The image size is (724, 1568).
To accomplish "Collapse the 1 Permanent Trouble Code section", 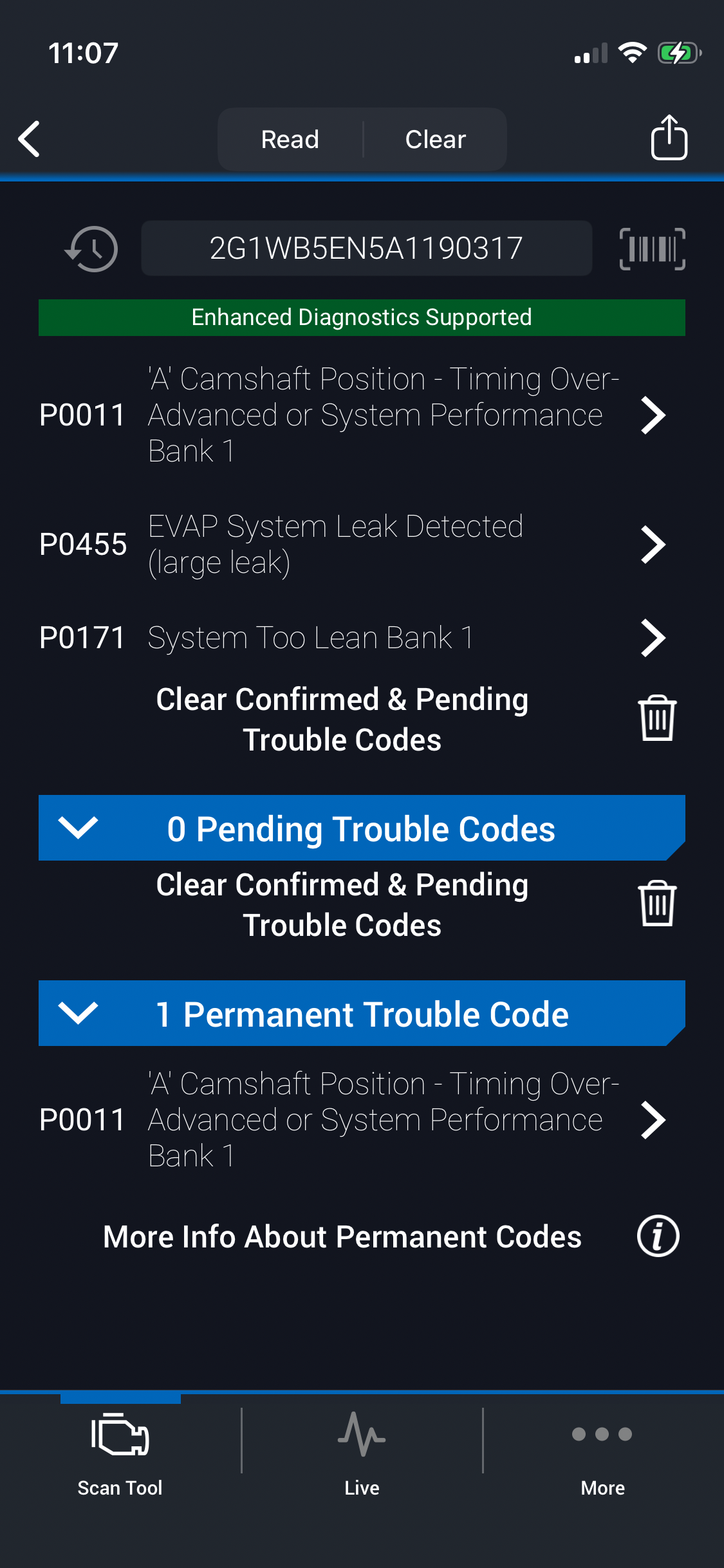I will coord(78,1013).
